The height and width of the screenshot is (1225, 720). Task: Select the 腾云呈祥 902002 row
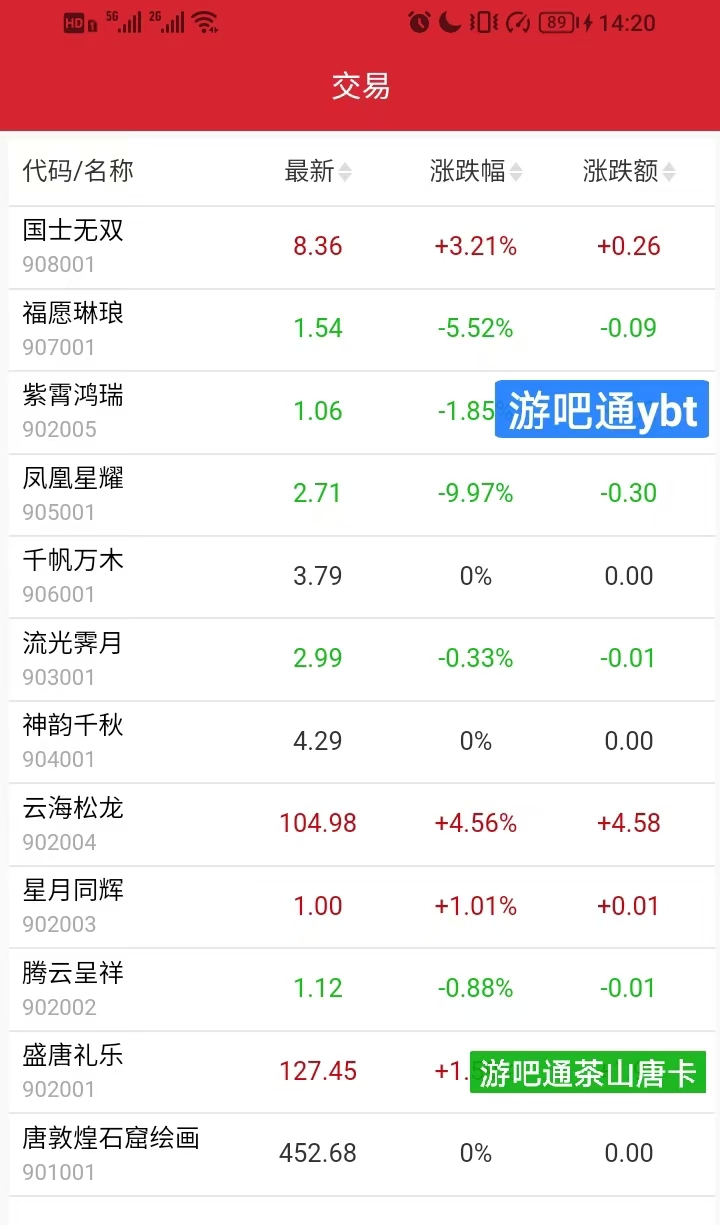click(362, 989)
